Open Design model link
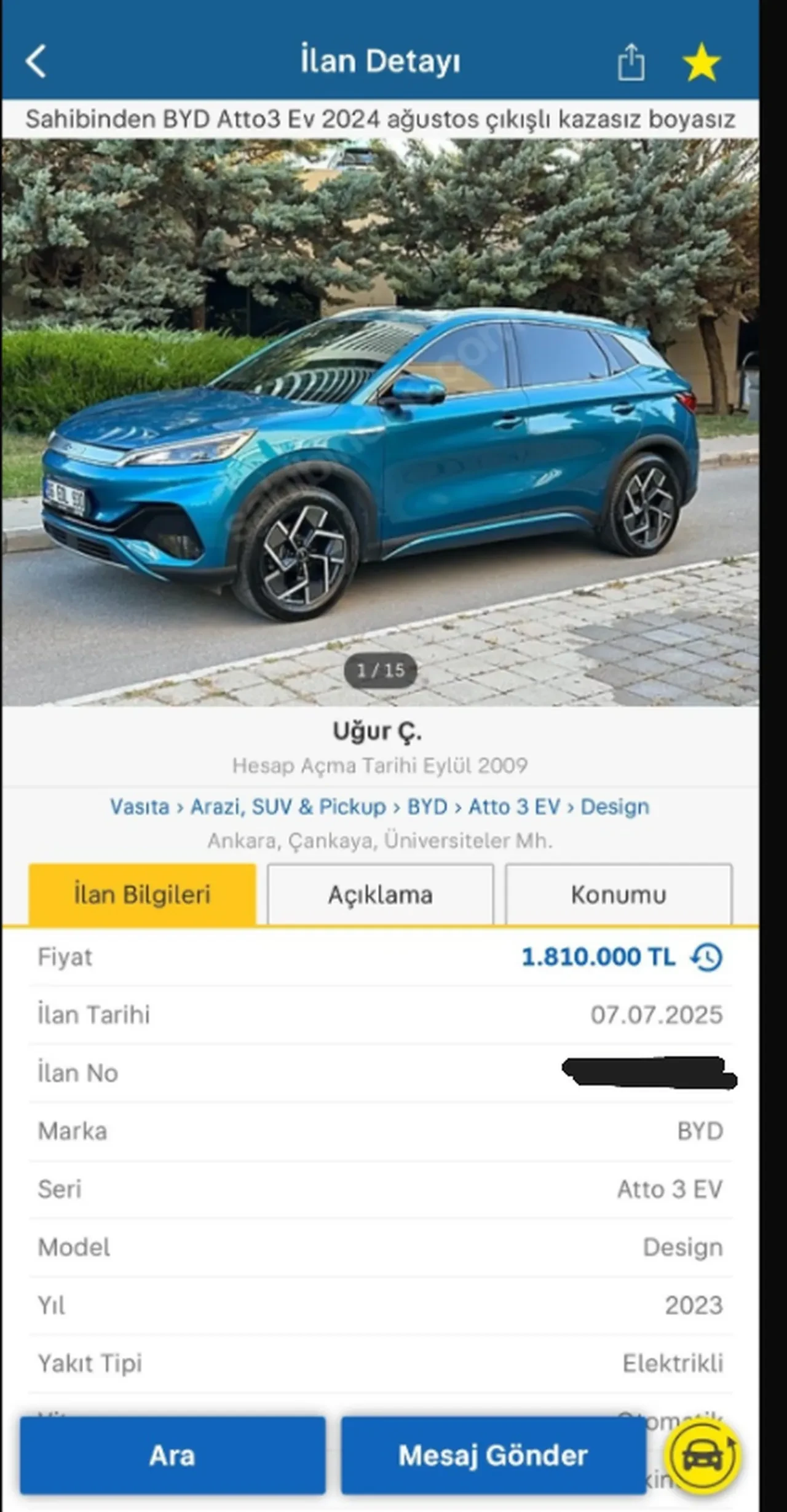This screenshot has height=1512, width=787. (615, 806)
